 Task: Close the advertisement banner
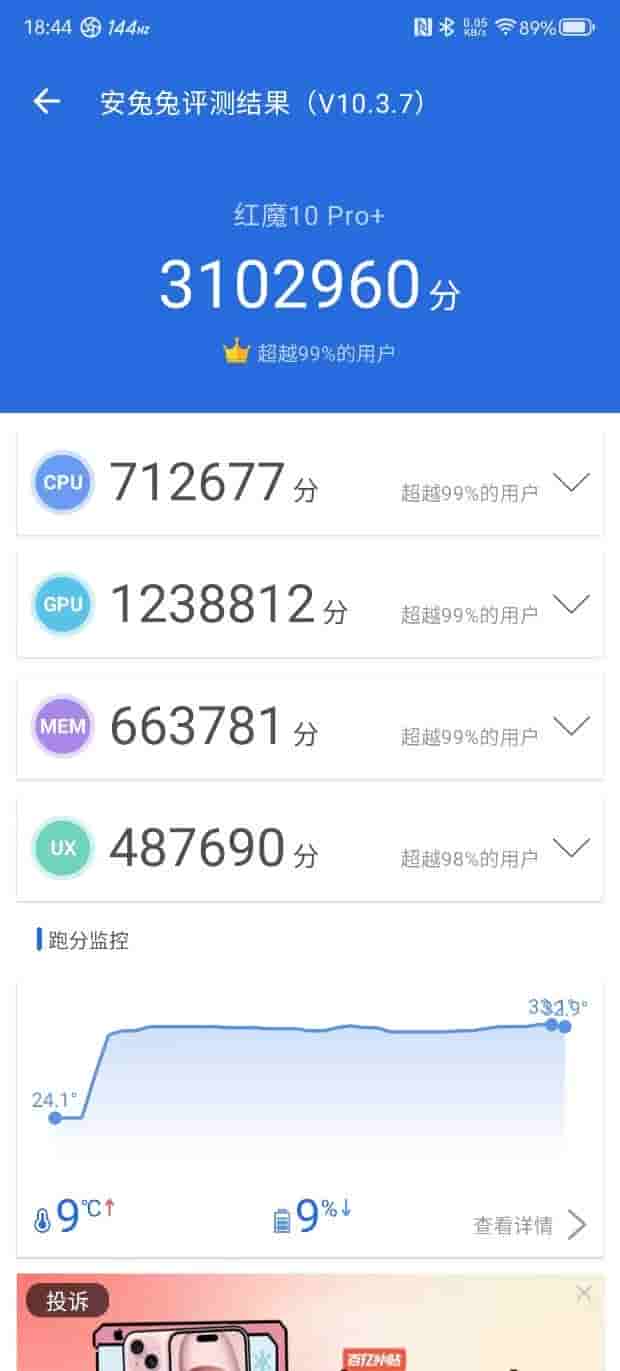(x=584, y=1294)
